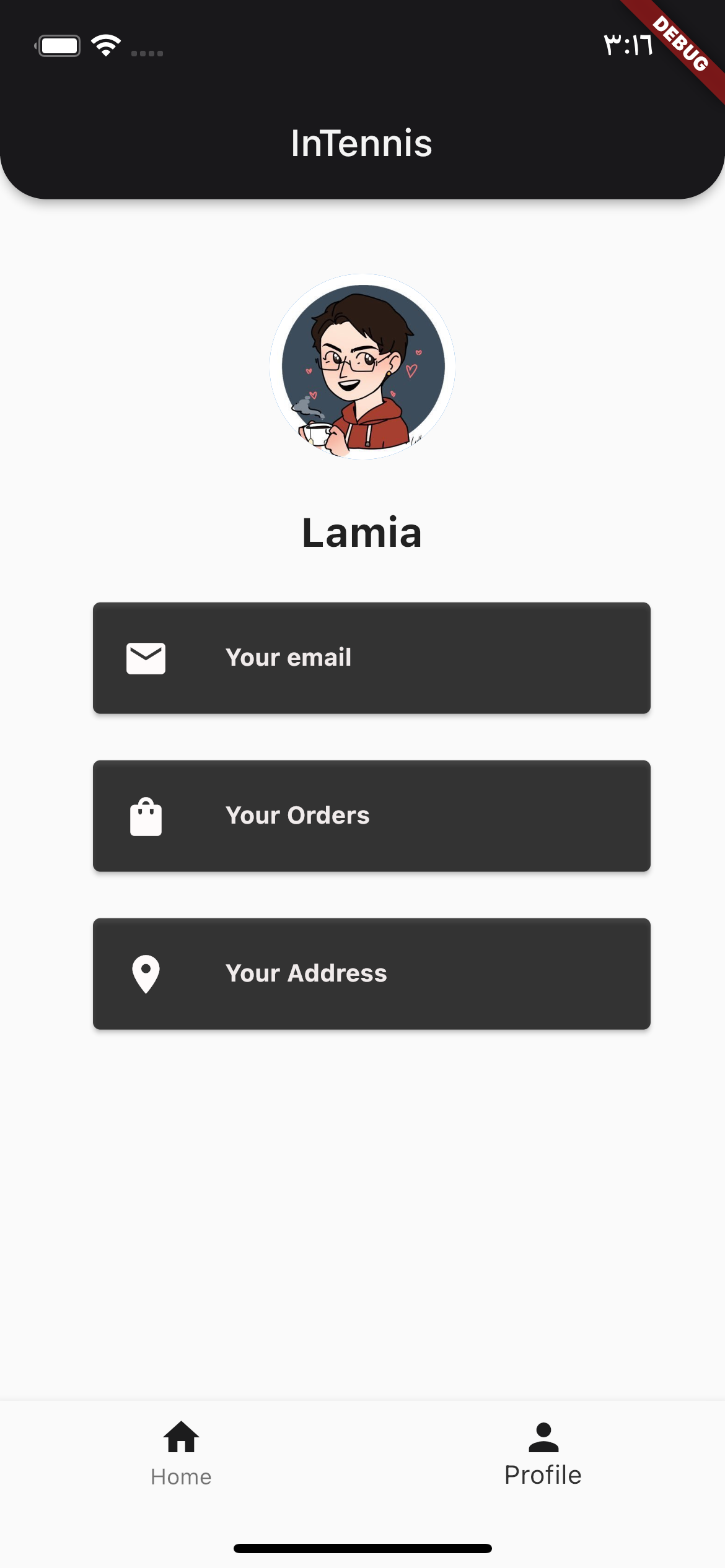
Task: Click the clock showing the current time
Action: click(628, 45)
